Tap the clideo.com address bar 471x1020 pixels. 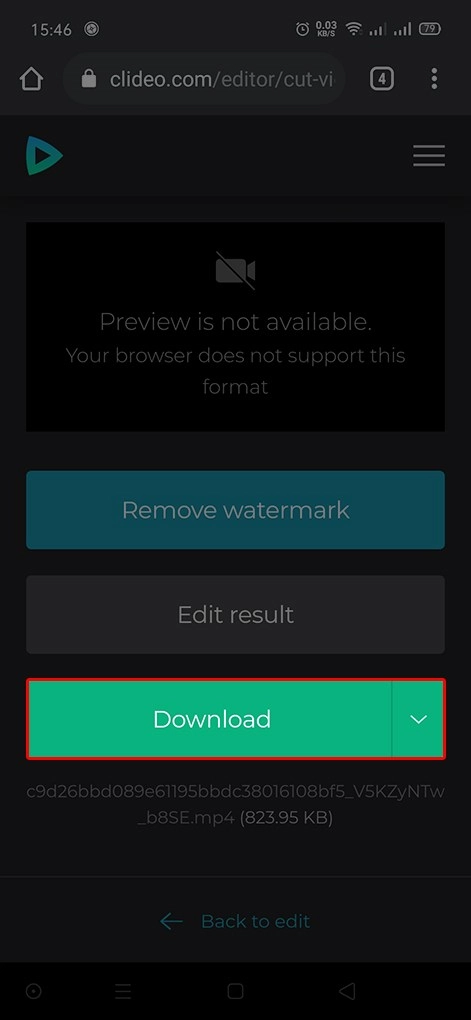click(205, 79)
